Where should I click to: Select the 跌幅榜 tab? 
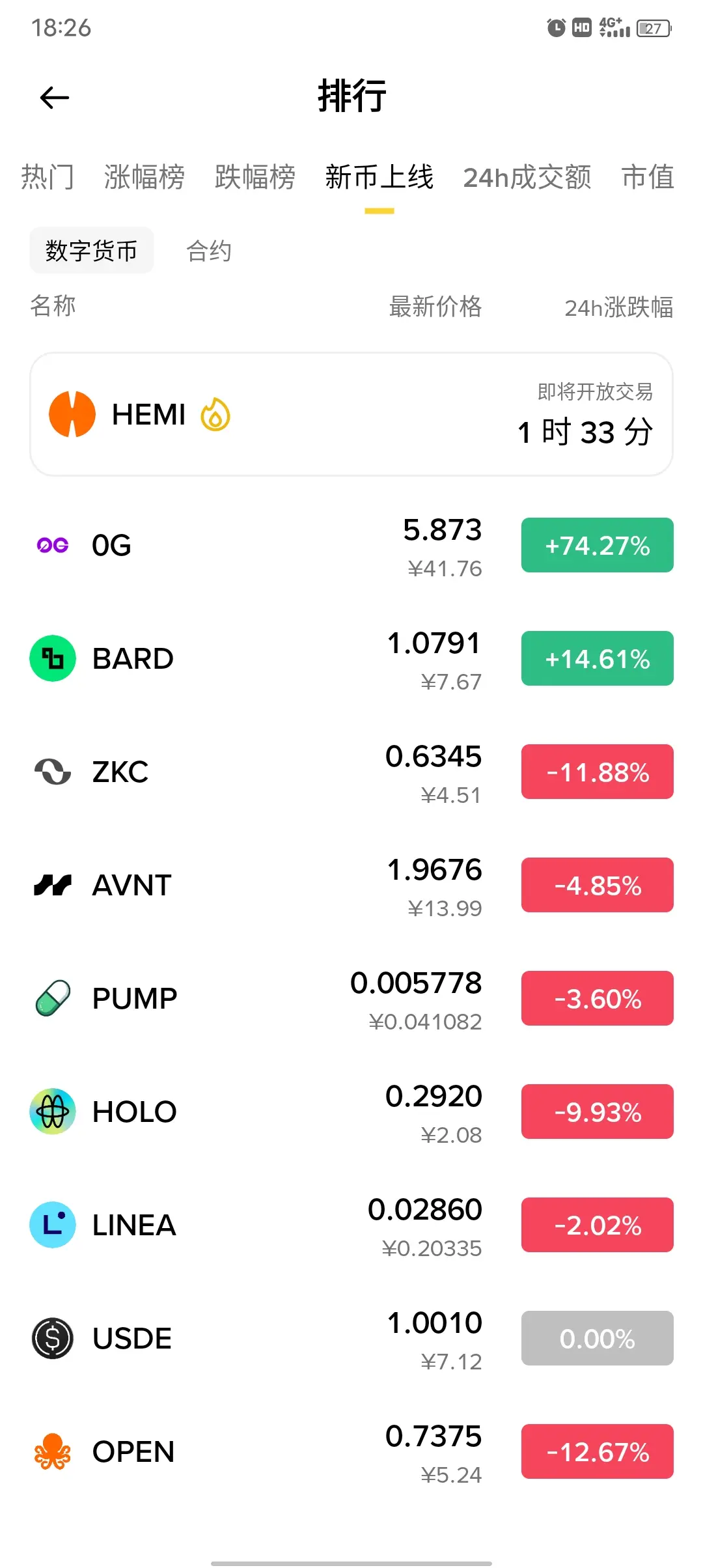pyautogui.click(x=255, y=177)
